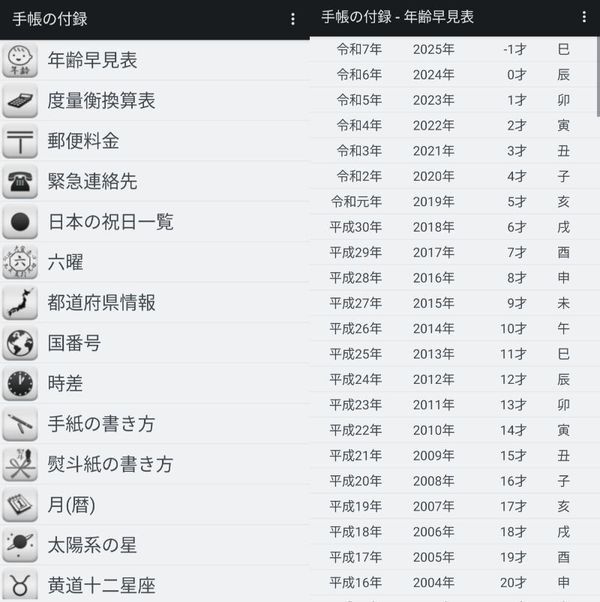Open 都道府県情報
The height and width of the screenshot is (602, 600).
[155, 303]
